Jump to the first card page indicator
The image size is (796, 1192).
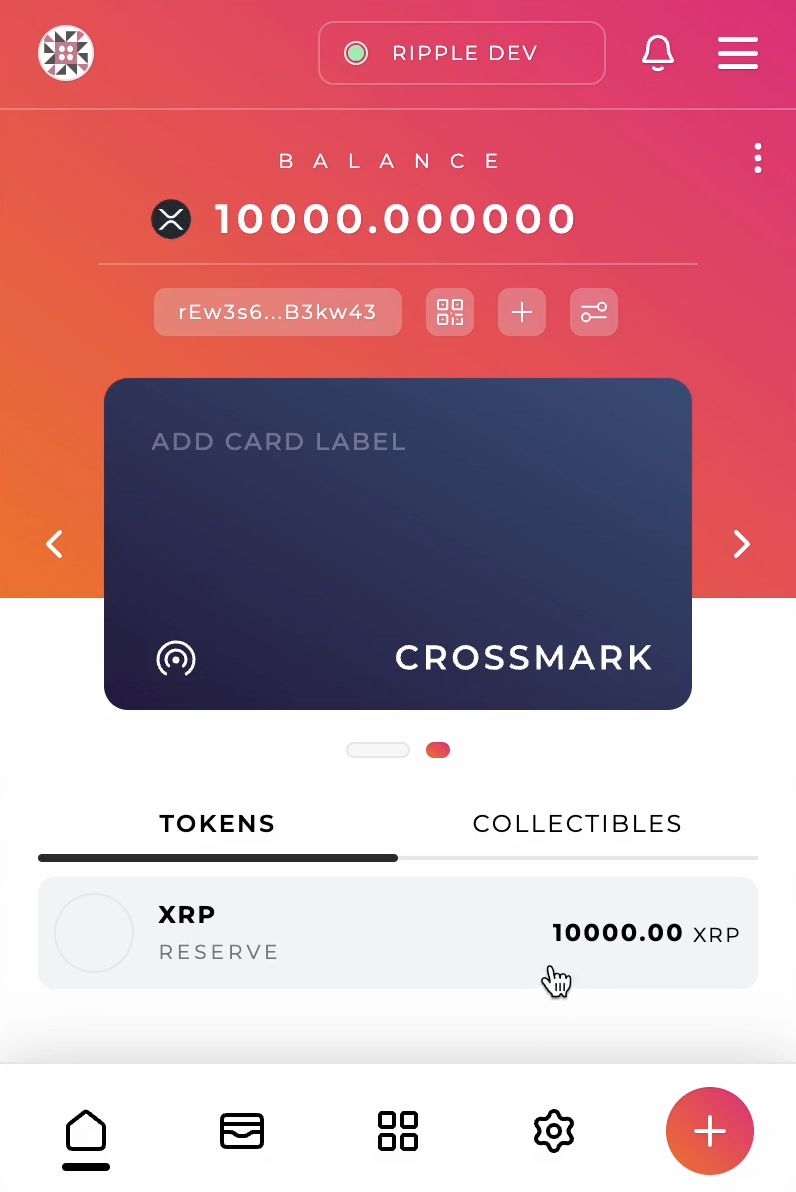point(378,750)
